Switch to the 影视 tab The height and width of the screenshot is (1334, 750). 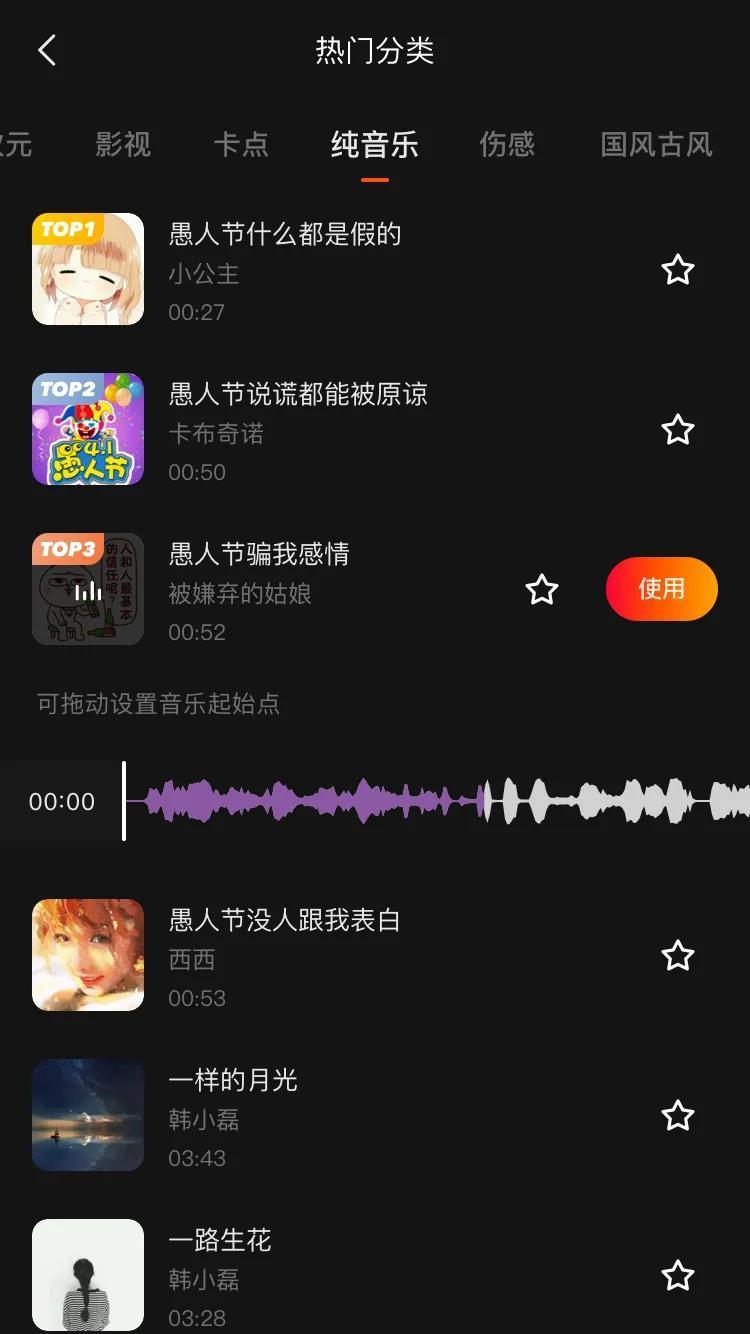[123, 144]
